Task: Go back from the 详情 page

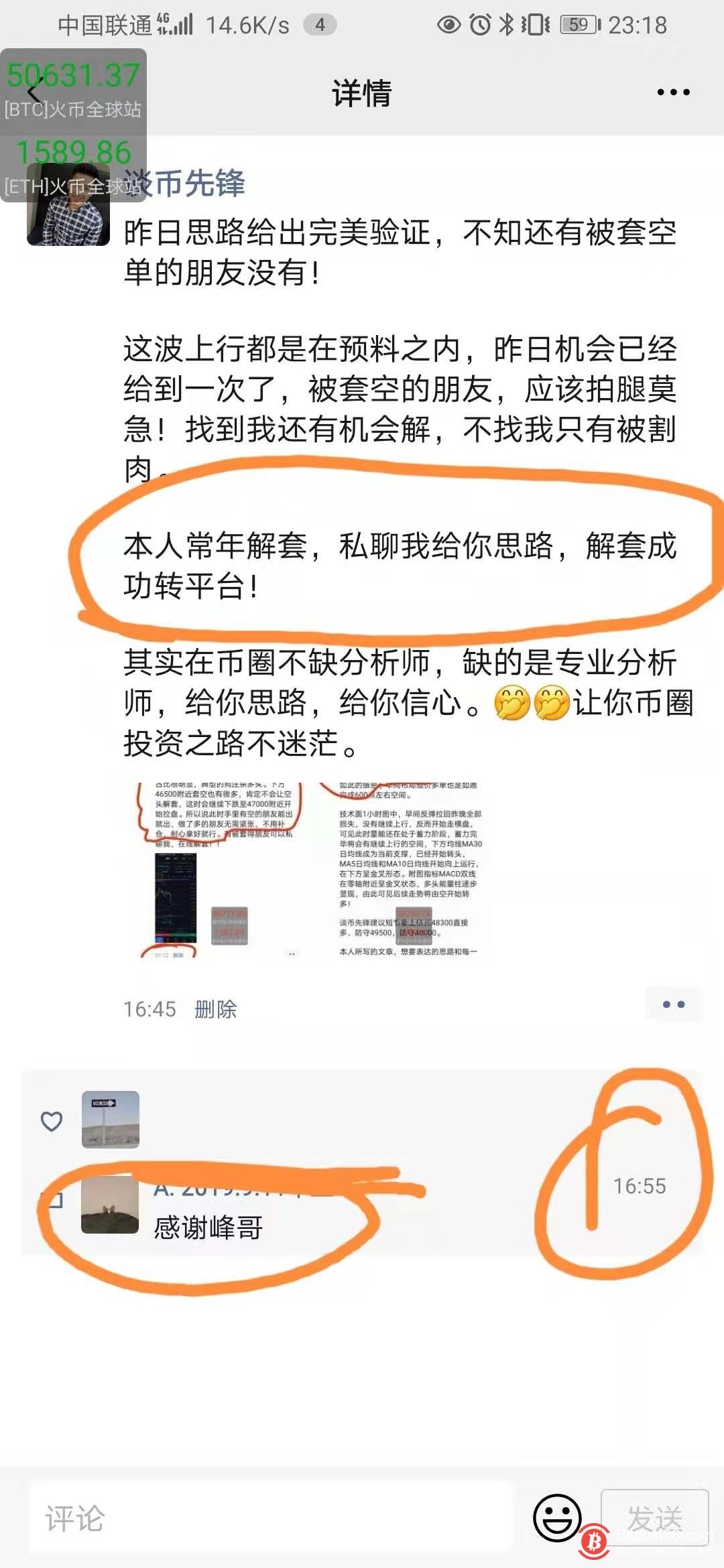Action: pos(35,92)
